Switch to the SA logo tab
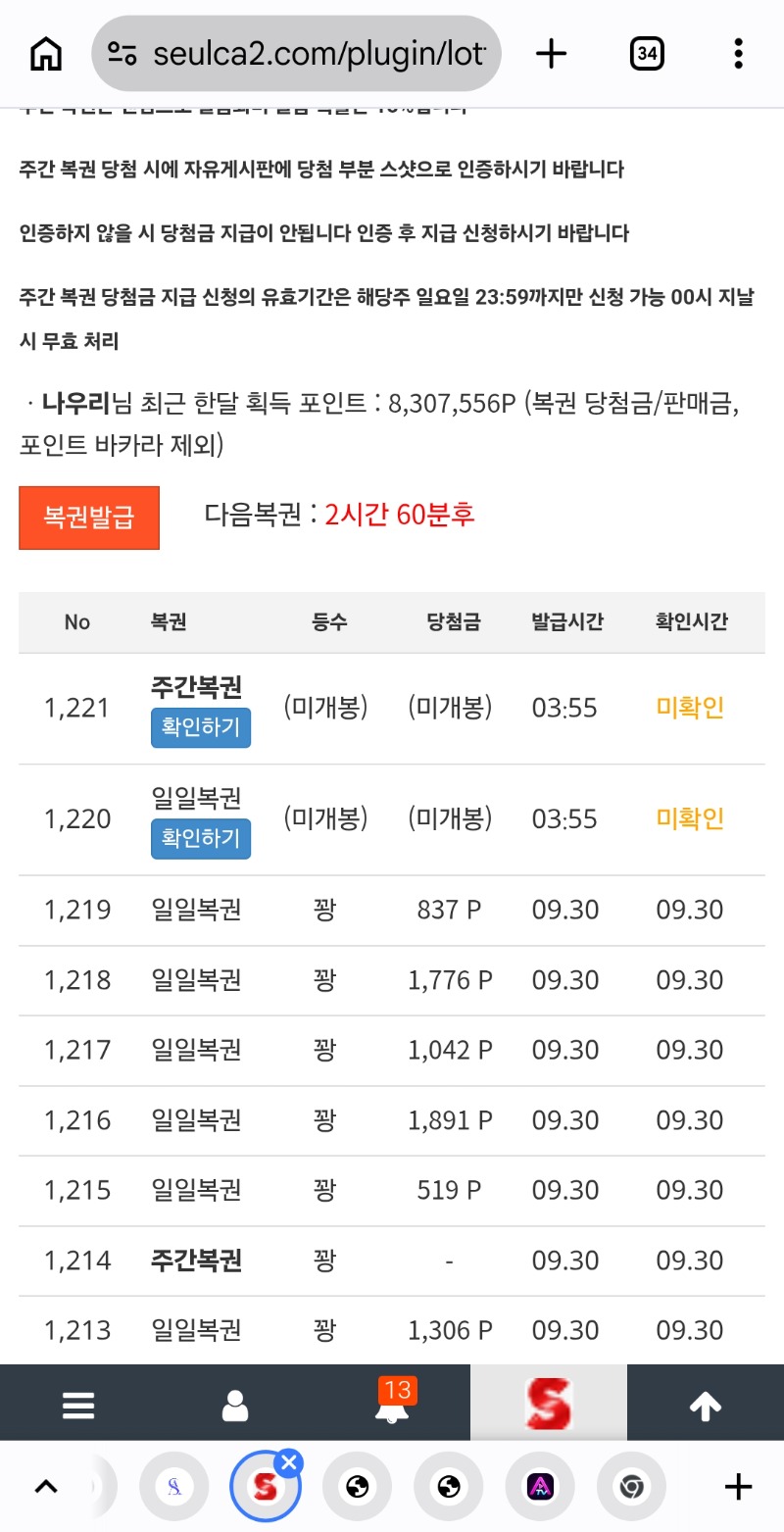This screenshot has width=784, height=1532. pyautogui.click(x=173, y=1487)
